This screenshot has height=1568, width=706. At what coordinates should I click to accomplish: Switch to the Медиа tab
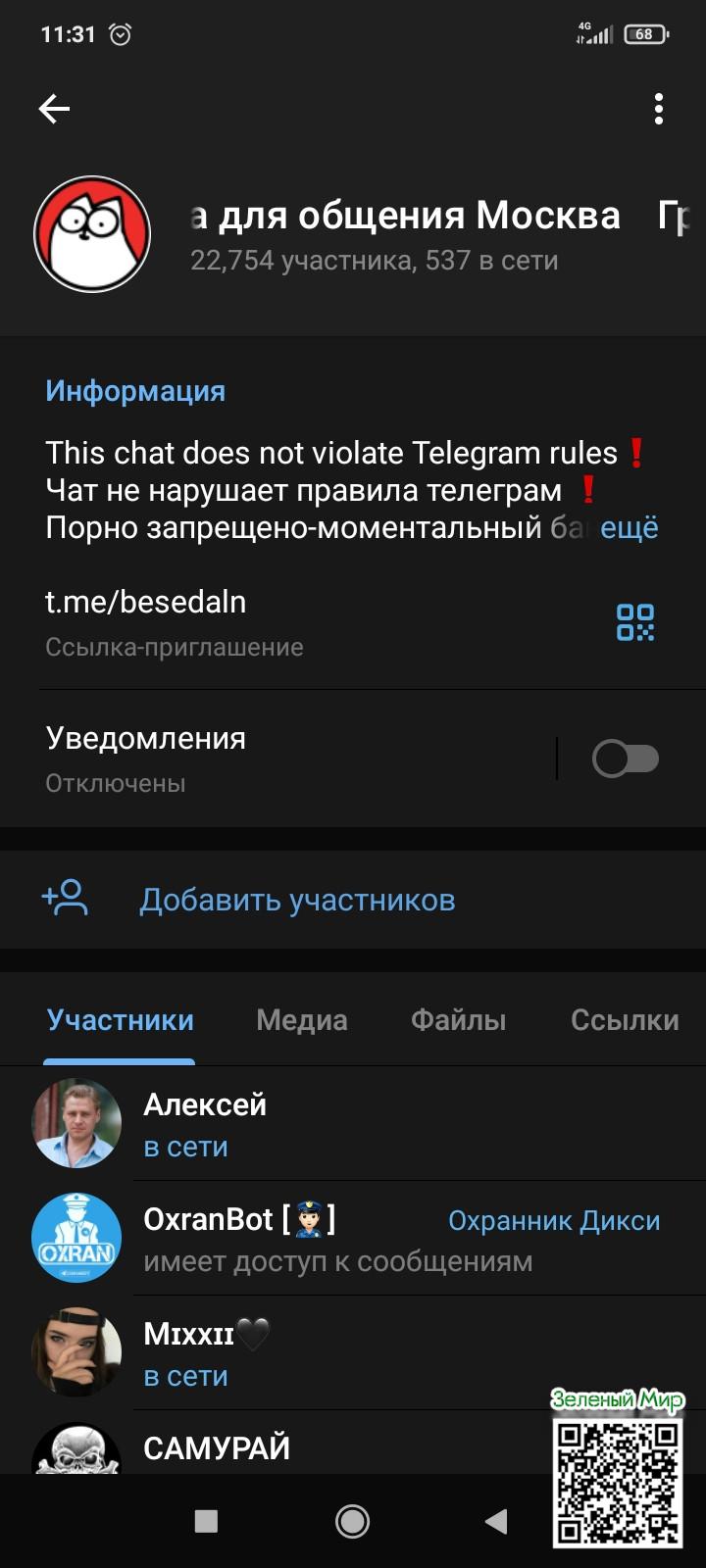[301, 1020]
